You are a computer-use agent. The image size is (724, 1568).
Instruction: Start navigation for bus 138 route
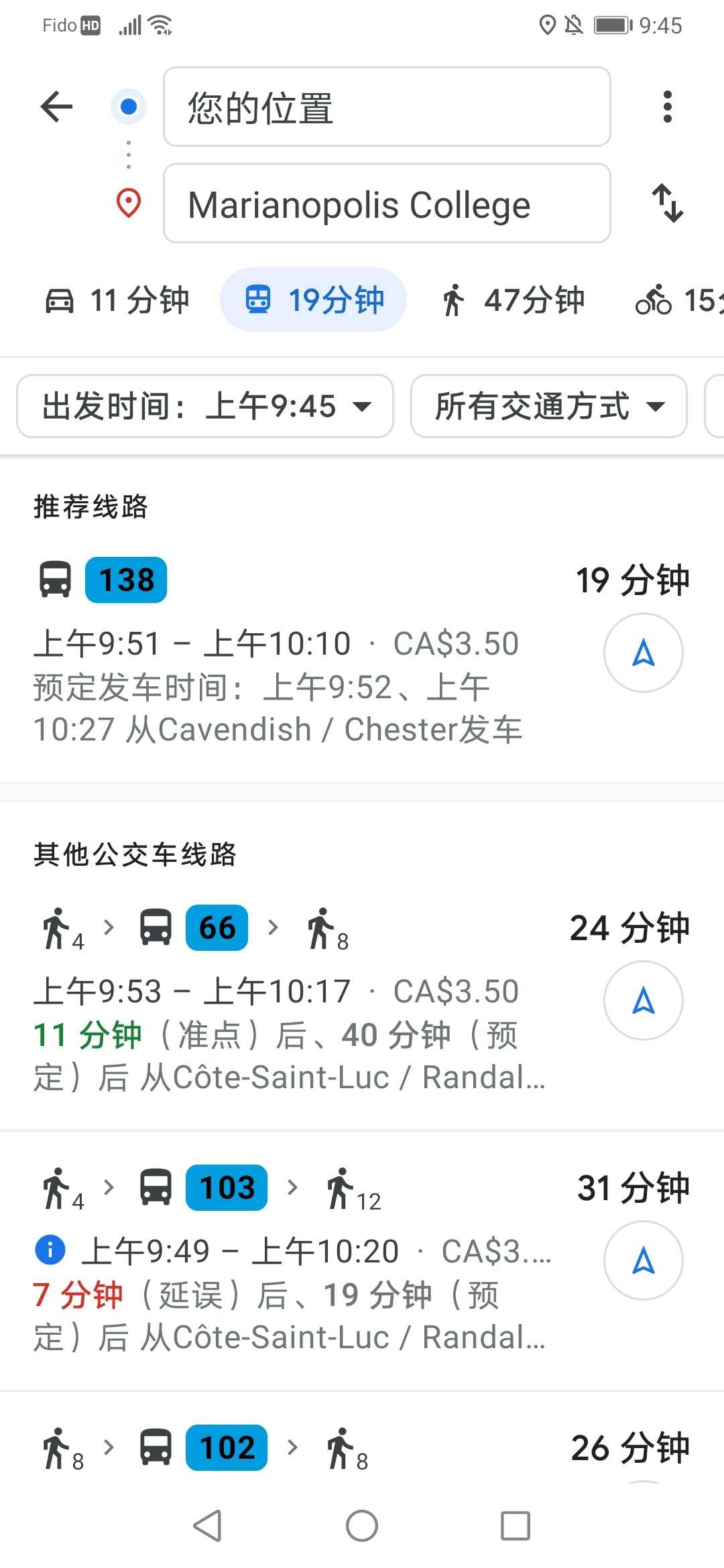coord(644,653)
